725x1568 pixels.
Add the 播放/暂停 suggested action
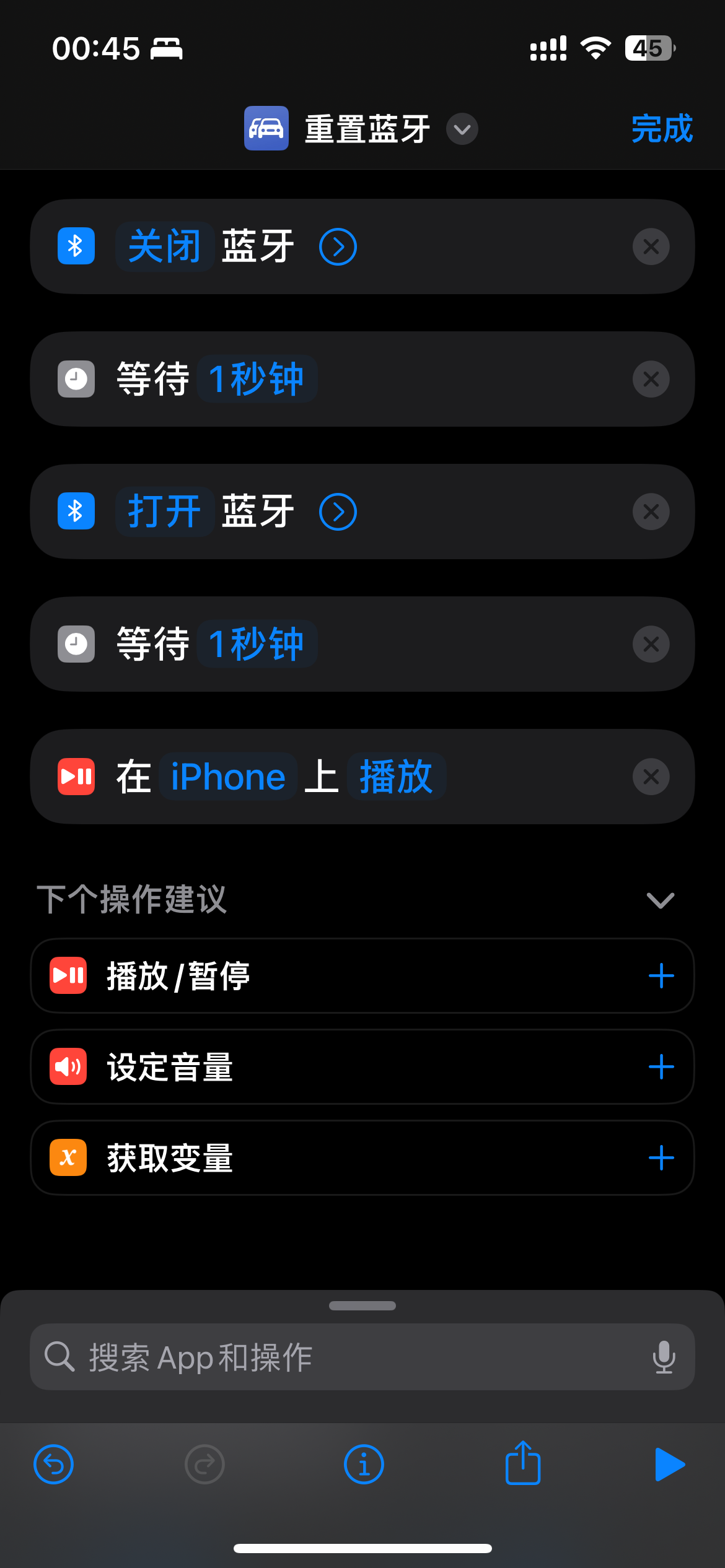pos(661,976)
